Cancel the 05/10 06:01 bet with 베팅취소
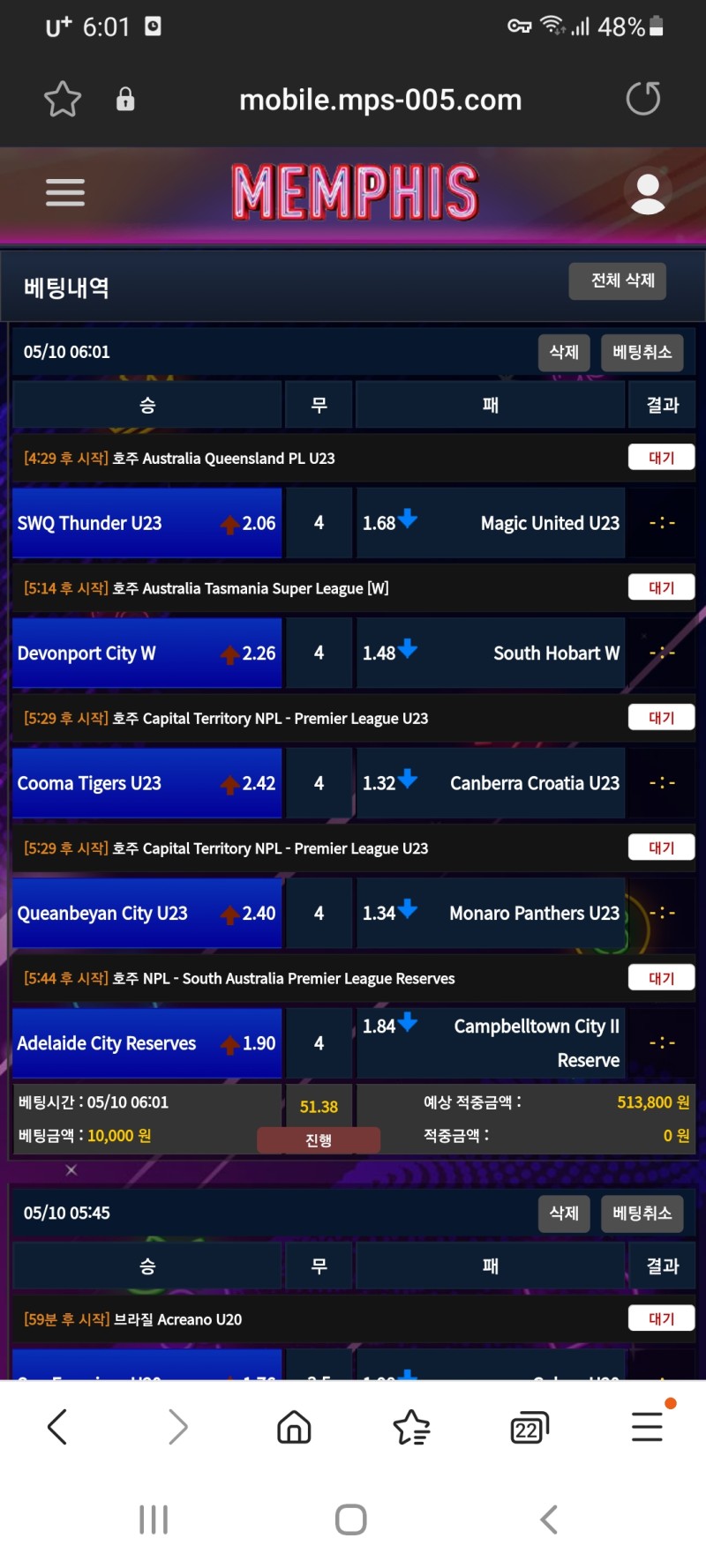Image resolution: width=706 pixels, height=1568 pixels. [x=642, y=353]
